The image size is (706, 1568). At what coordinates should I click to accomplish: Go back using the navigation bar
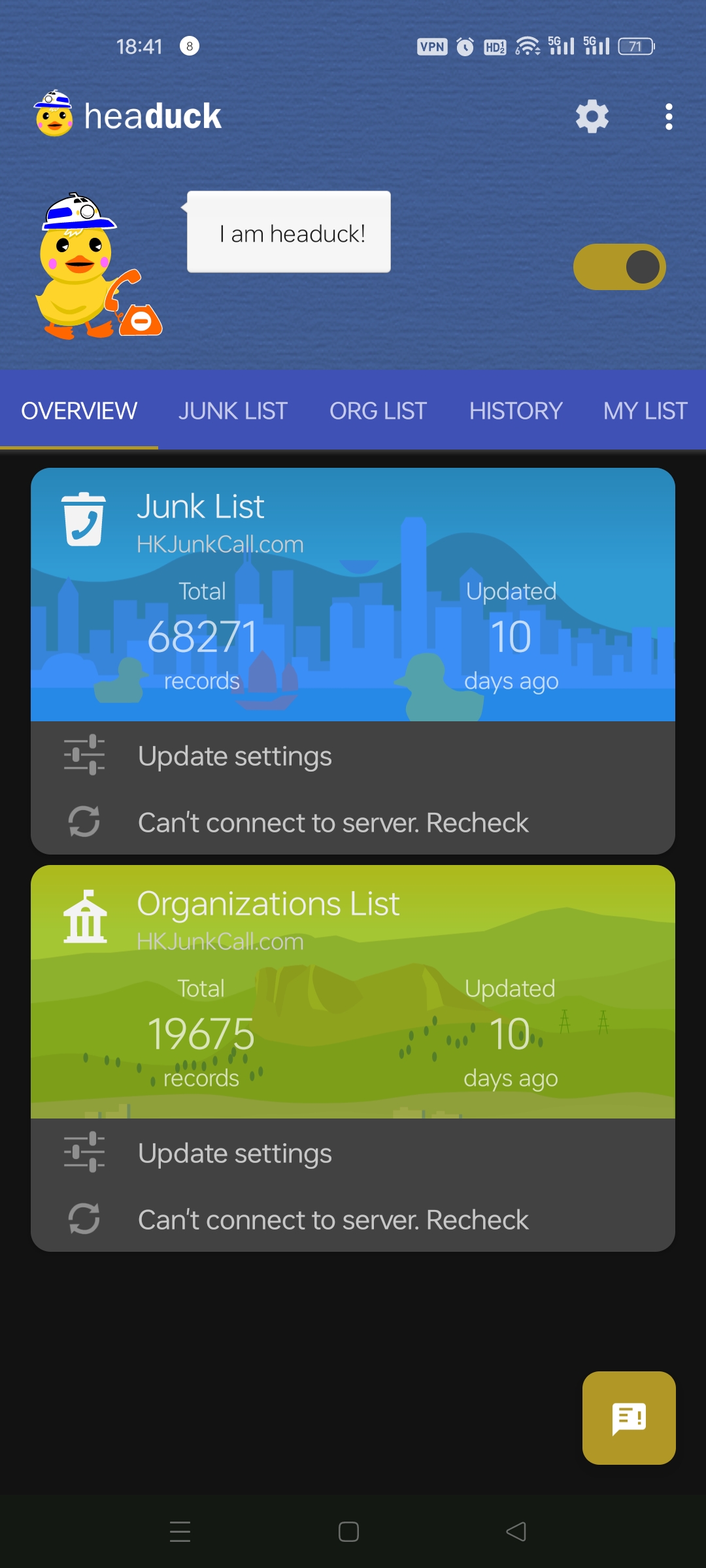516,1531
